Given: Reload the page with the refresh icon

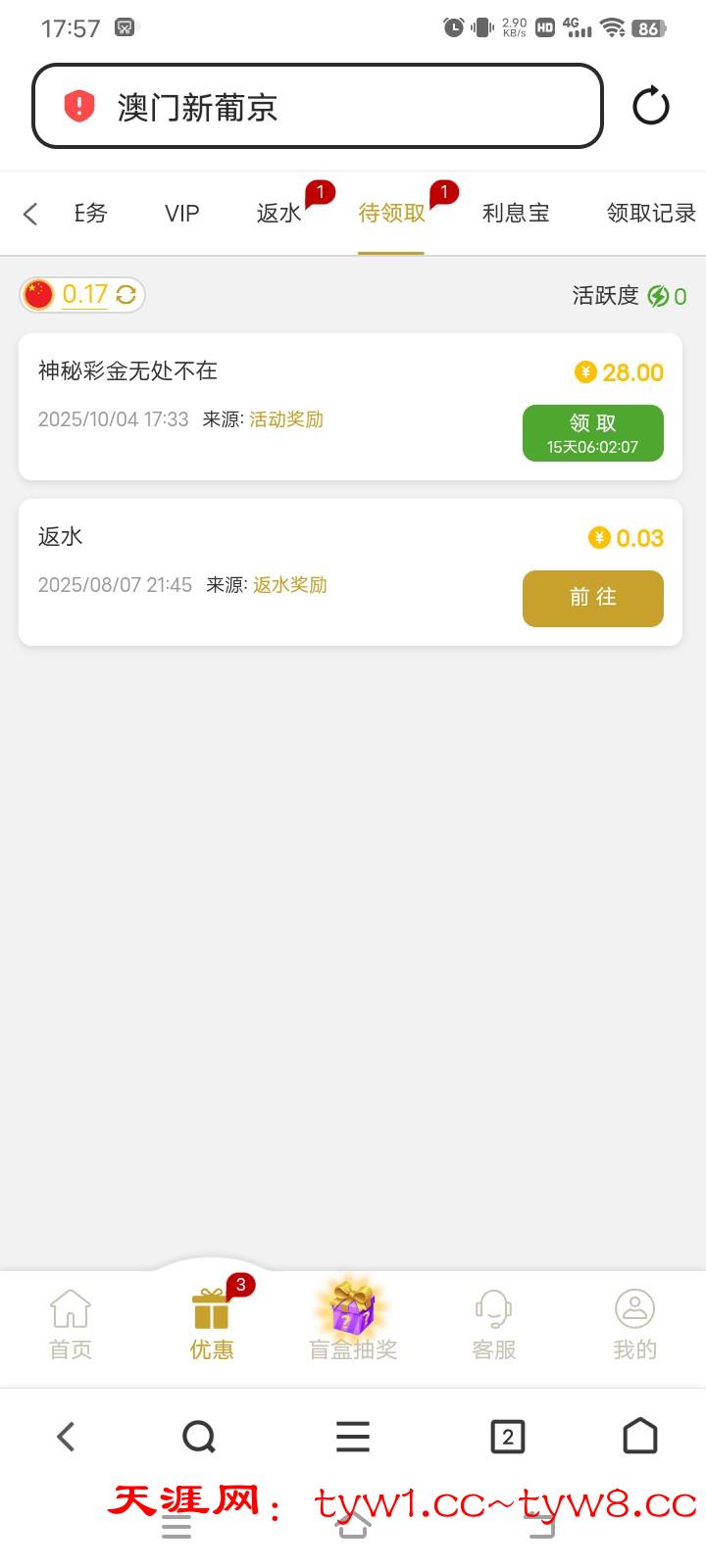Looking at the screenshot, I should (650, 106).
